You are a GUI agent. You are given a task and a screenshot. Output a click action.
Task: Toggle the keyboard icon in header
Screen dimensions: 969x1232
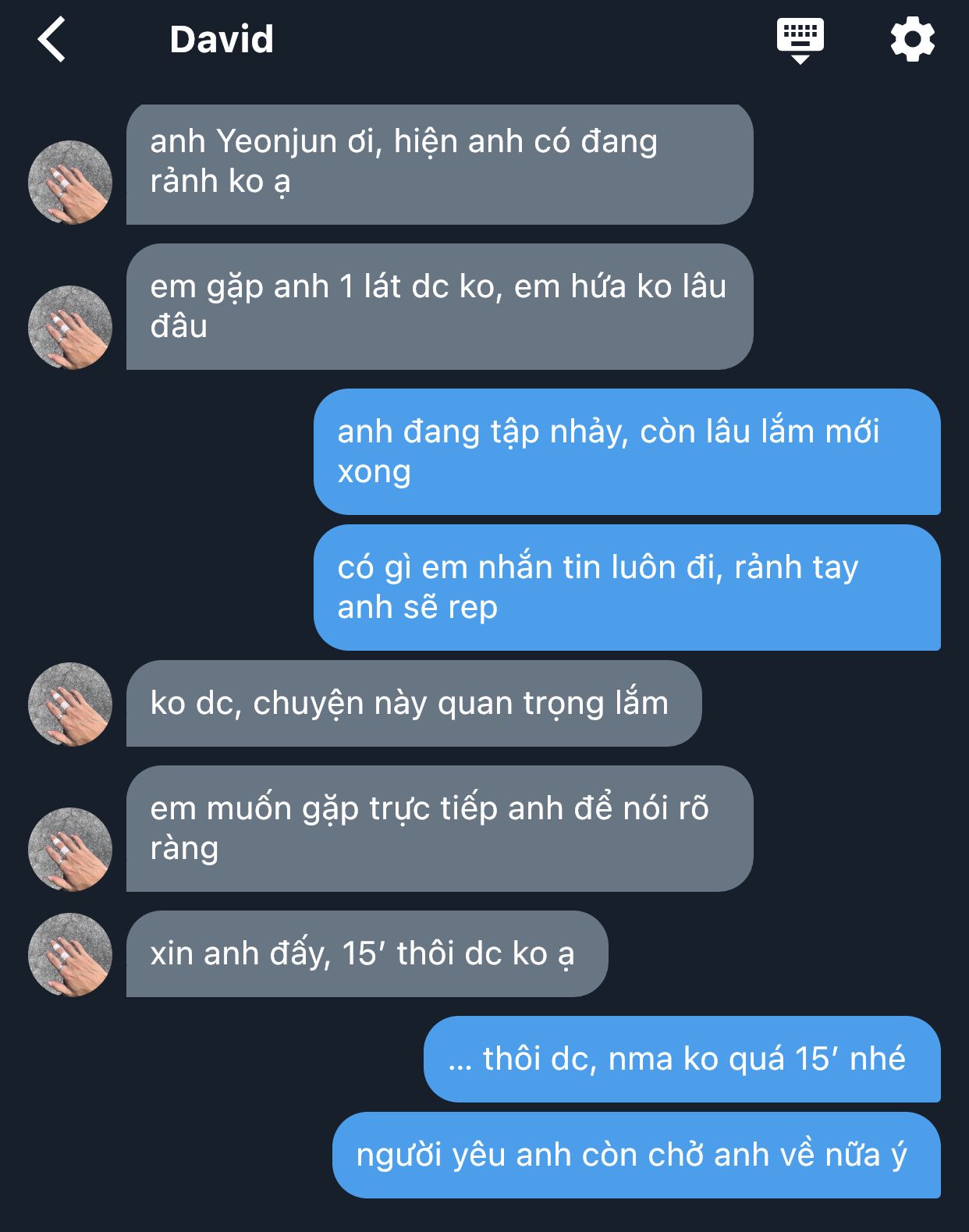coord(800,39)
